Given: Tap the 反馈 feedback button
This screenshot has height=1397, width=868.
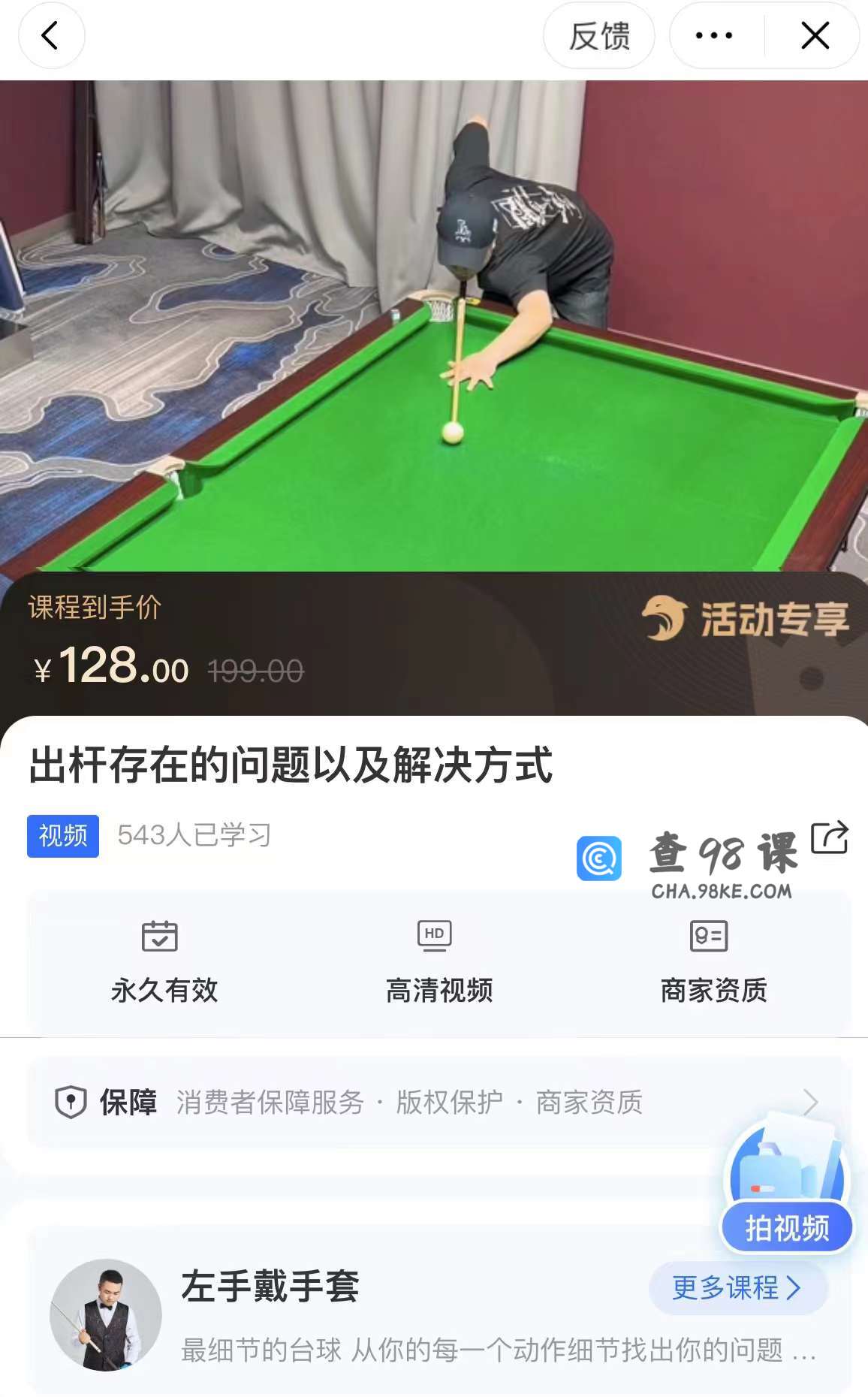Looking at the screenshot, I should coord(598,35).
